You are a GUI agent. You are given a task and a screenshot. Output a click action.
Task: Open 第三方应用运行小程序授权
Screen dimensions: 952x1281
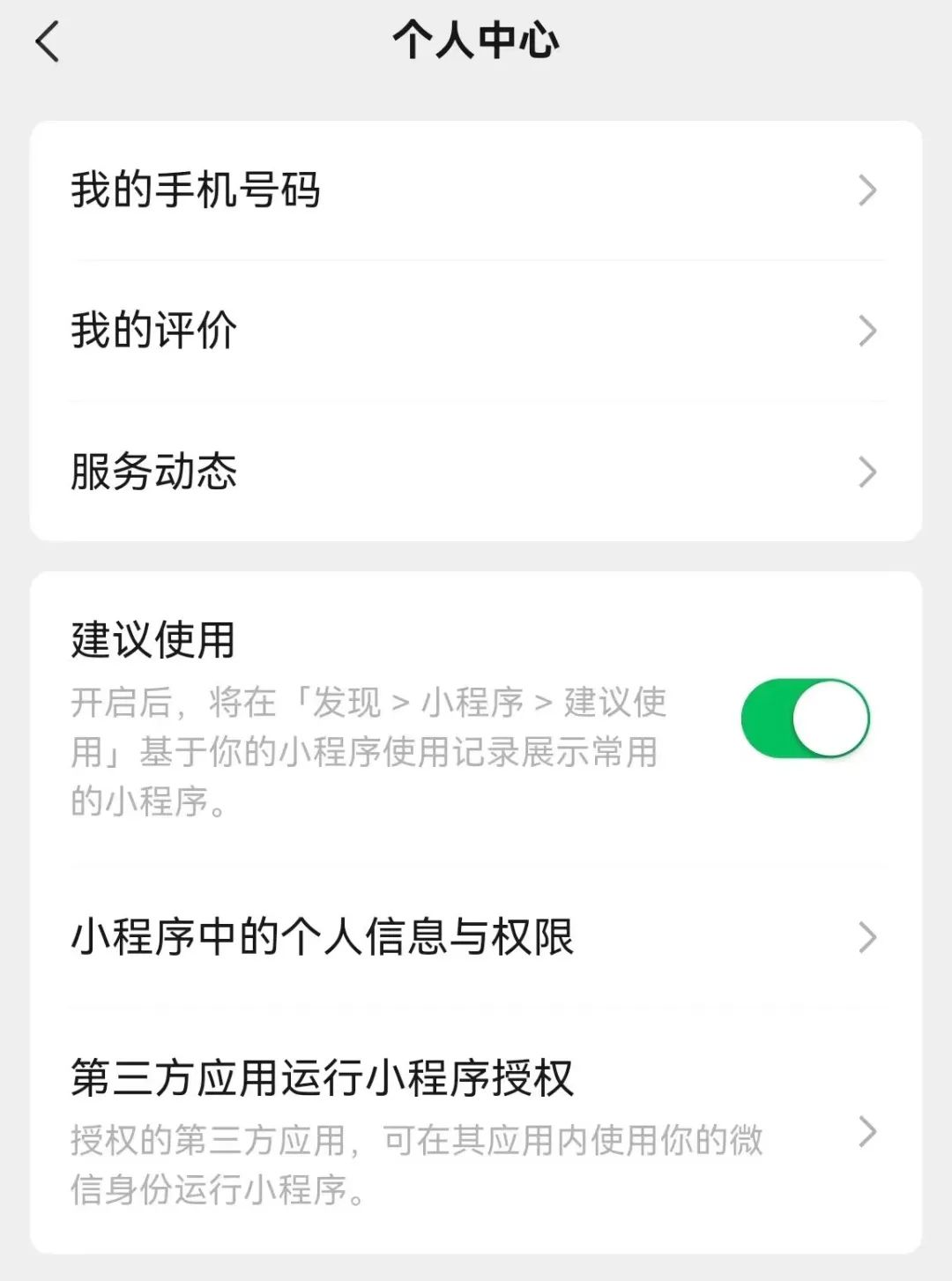[x=476, y=1129]
